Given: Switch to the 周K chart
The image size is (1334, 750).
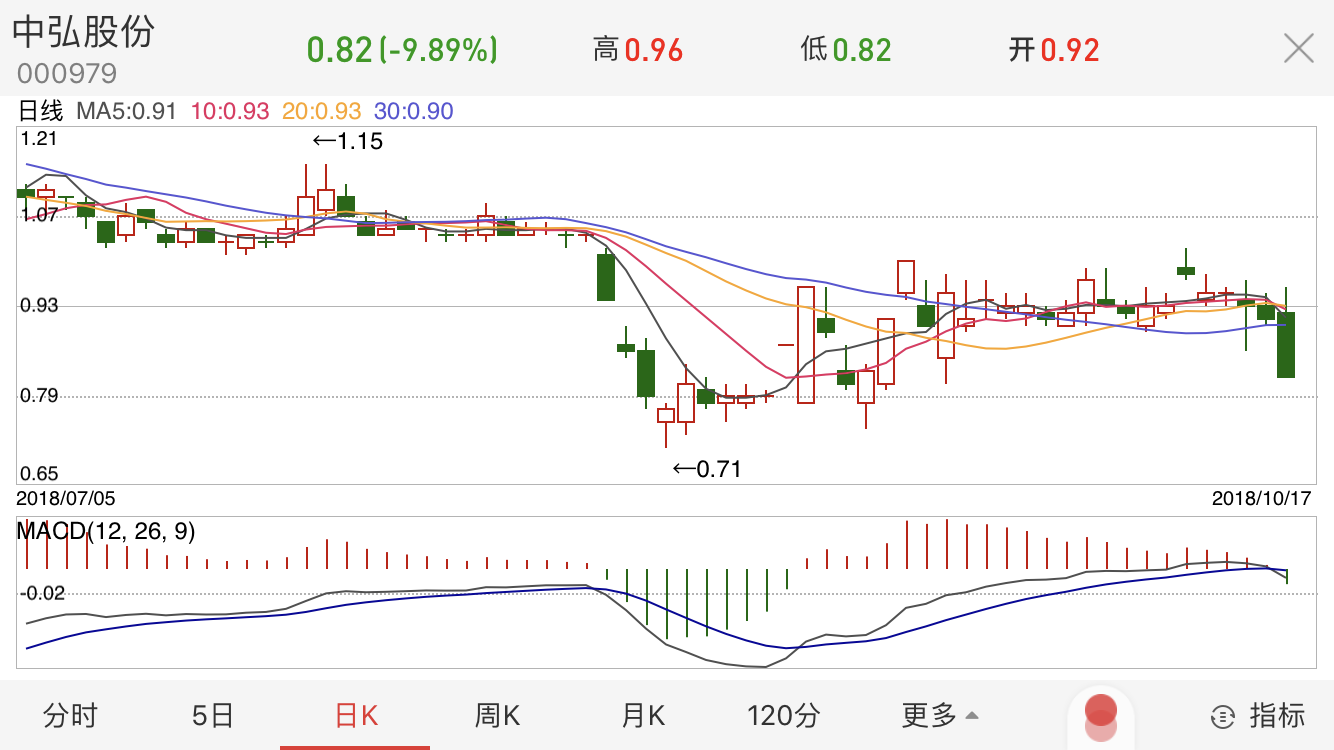Looking at the screenshot, I should [497, 716].
